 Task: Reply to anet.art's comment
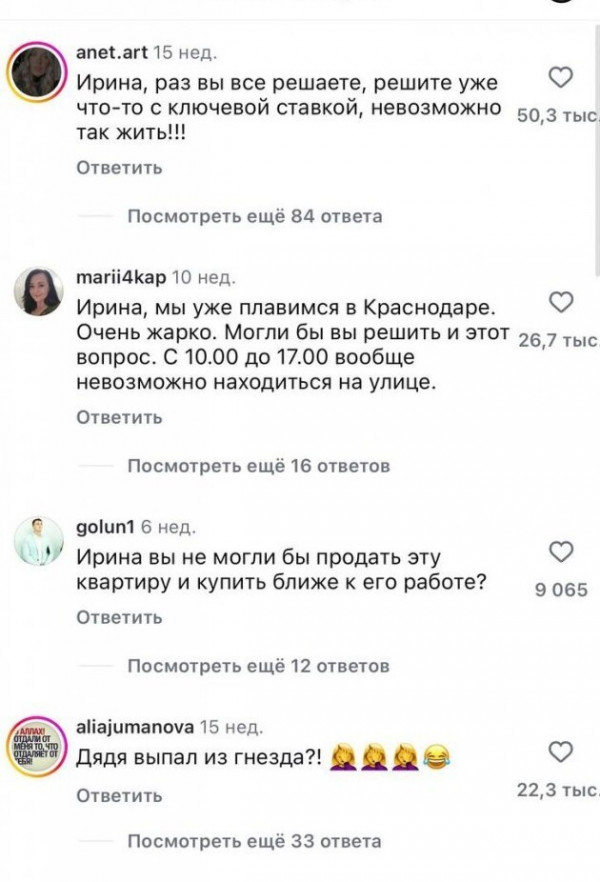point(119,168)
